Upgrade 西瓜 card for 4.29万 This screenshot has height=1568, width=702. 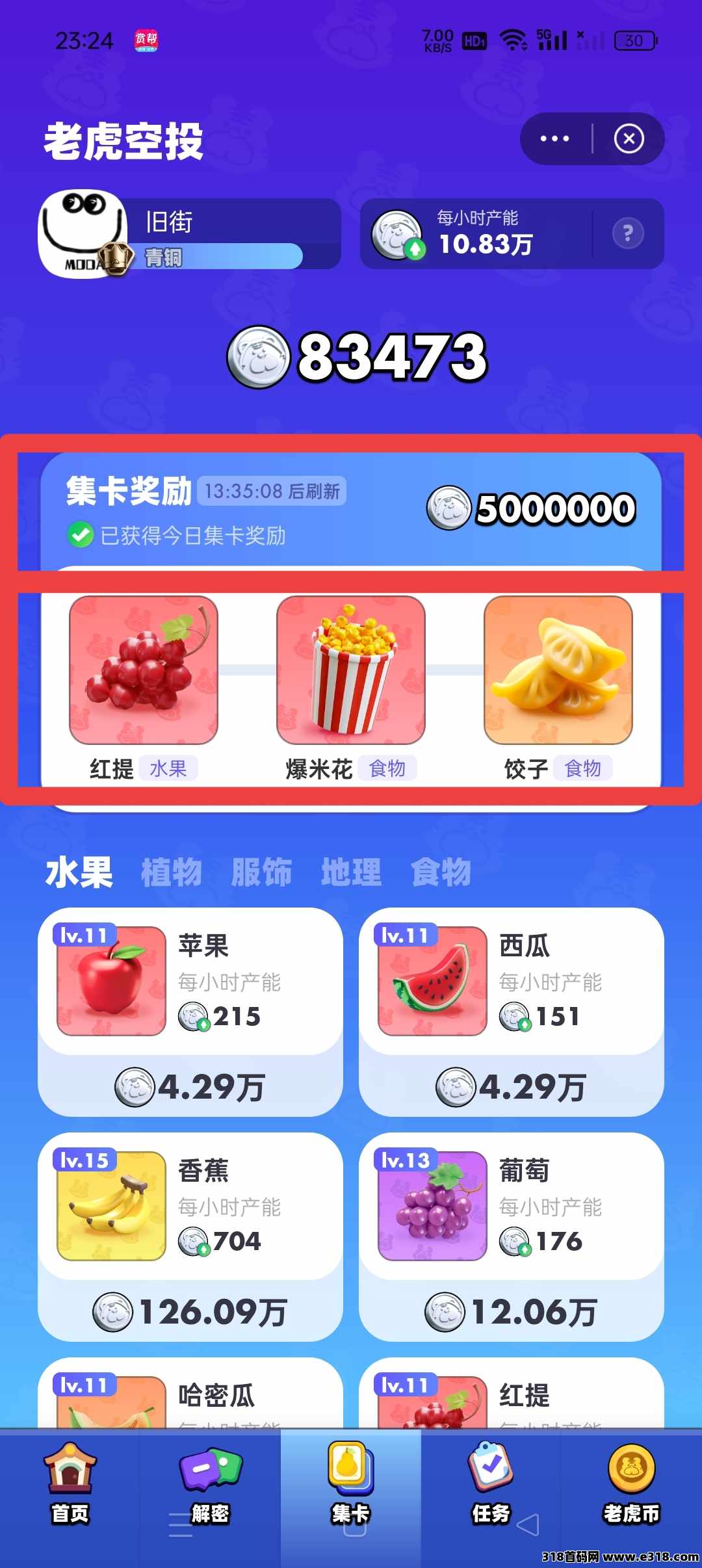click(512, 1087)
